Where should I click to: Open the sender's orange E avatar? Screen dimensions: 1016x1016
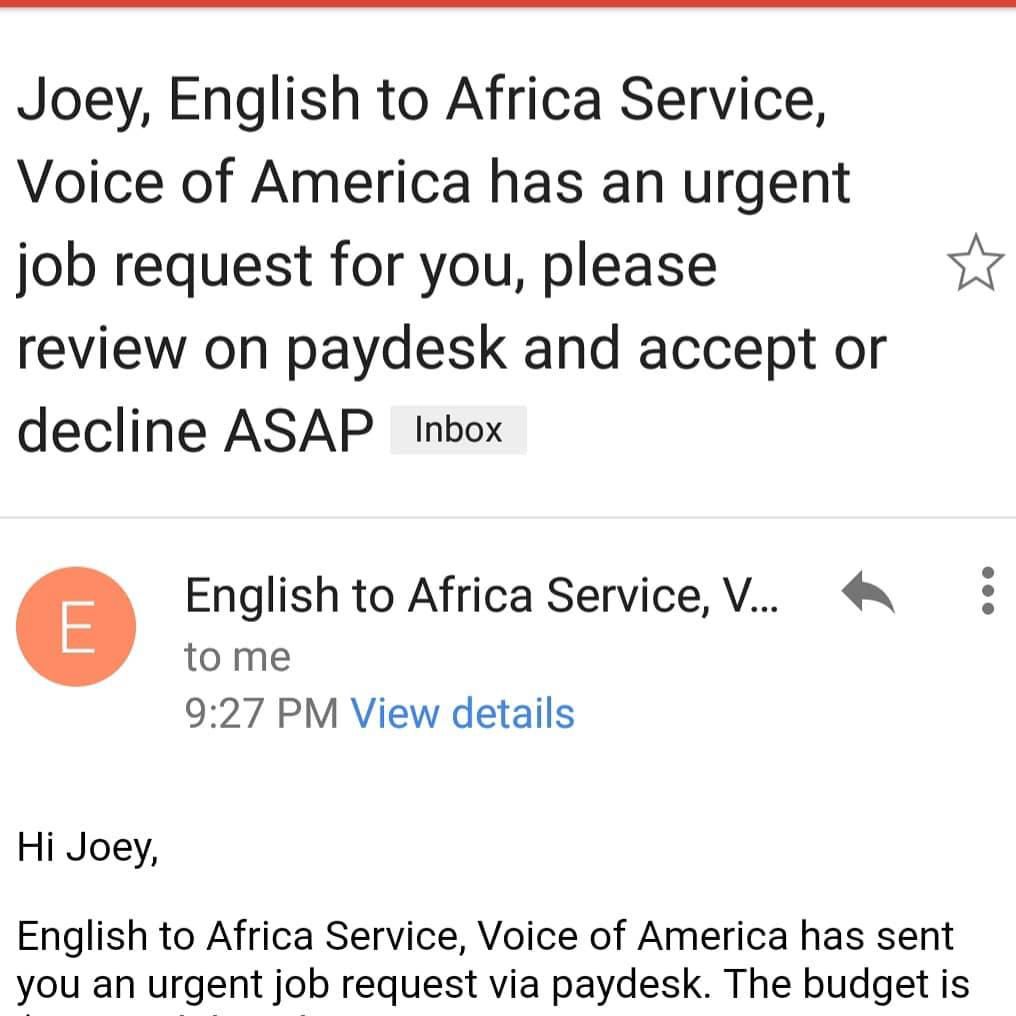click(x=76, y=626)
